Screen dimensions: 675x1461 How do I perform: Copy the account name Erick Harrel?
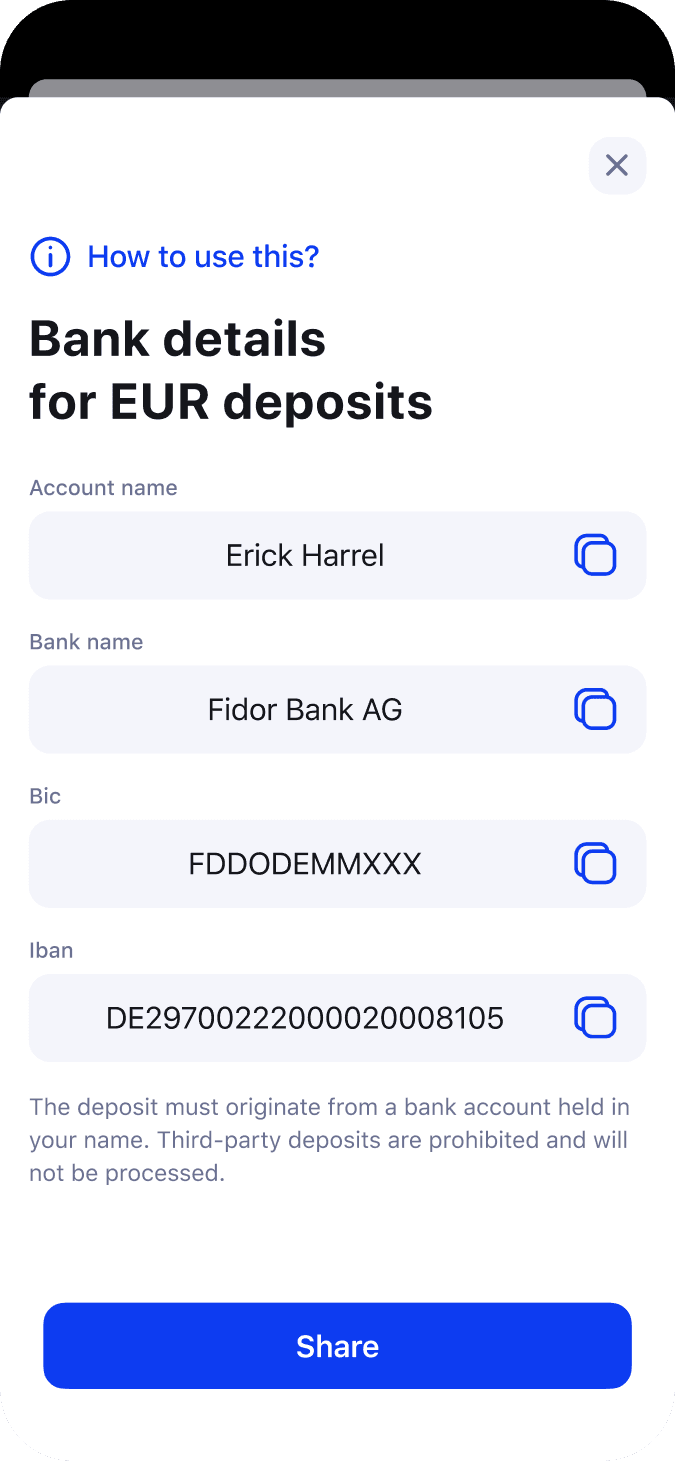595,555
